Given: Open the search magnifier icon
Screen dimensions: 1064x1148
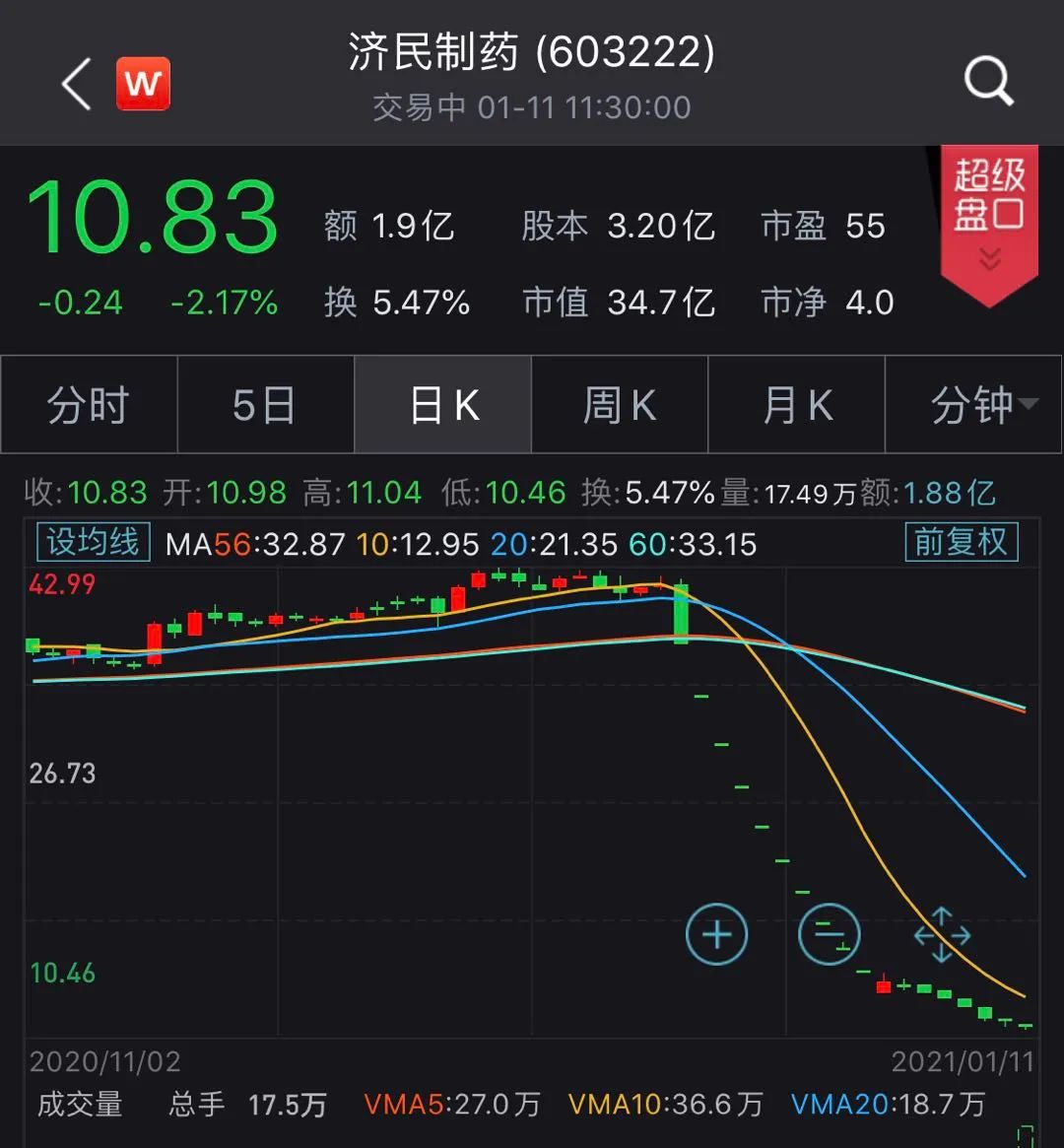Looking at the screenshot, I should tap(988, 81).
